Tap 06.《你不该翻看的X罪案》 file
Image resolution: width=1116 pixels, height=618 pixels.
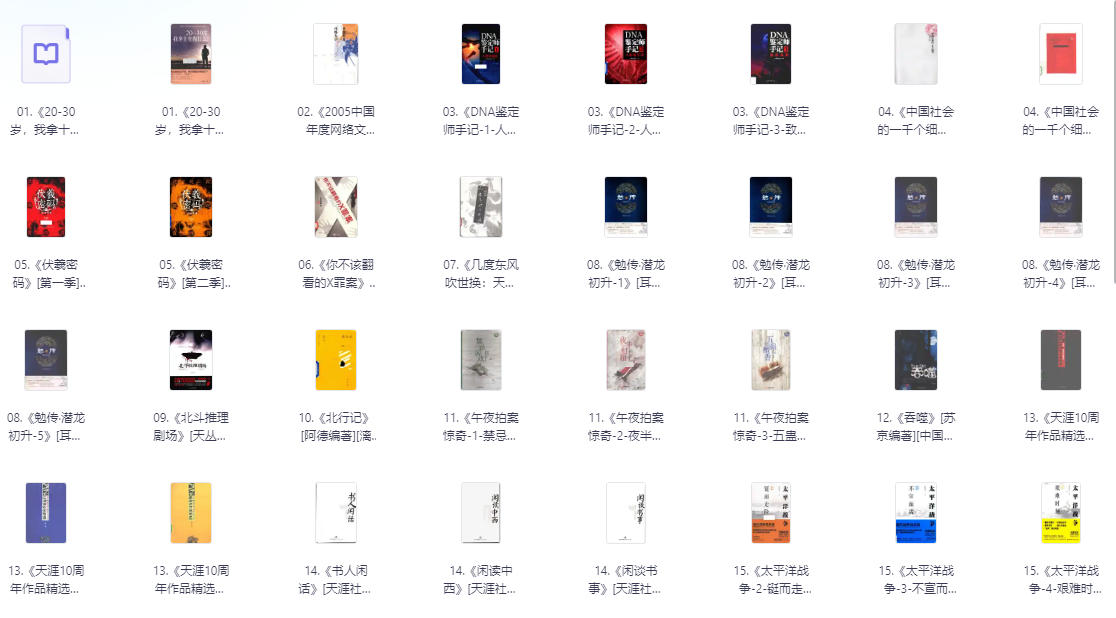coord(336,207)
